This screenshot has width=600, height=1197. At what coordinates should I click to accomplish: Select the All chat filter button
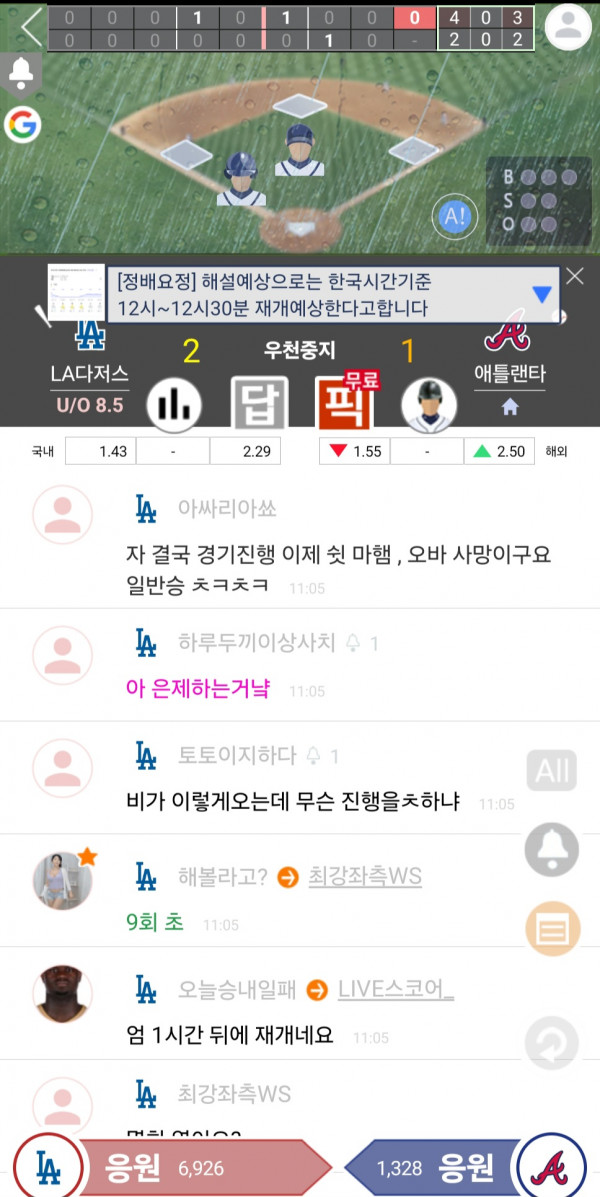point(552,771)
